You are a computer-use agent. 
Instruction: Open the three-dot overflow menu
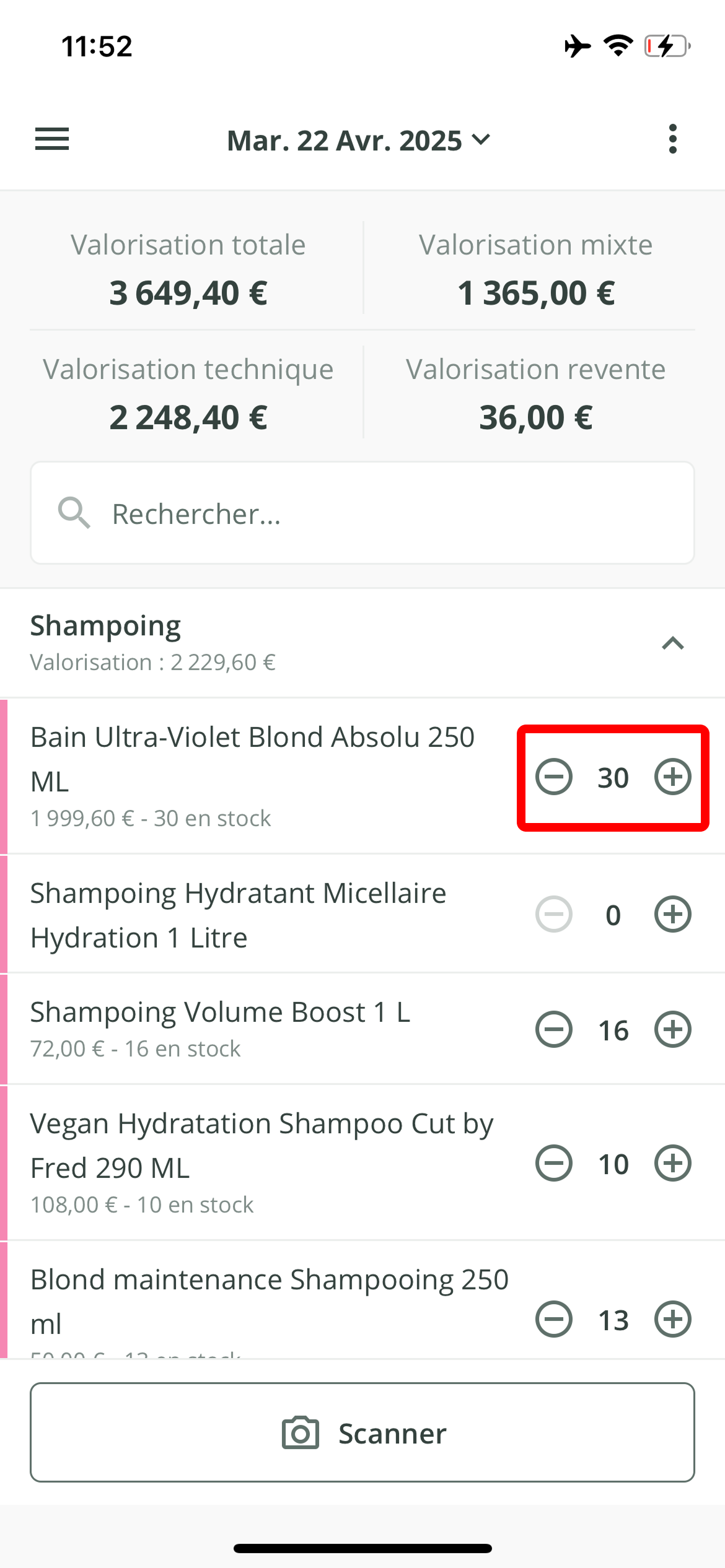[672, 139]
